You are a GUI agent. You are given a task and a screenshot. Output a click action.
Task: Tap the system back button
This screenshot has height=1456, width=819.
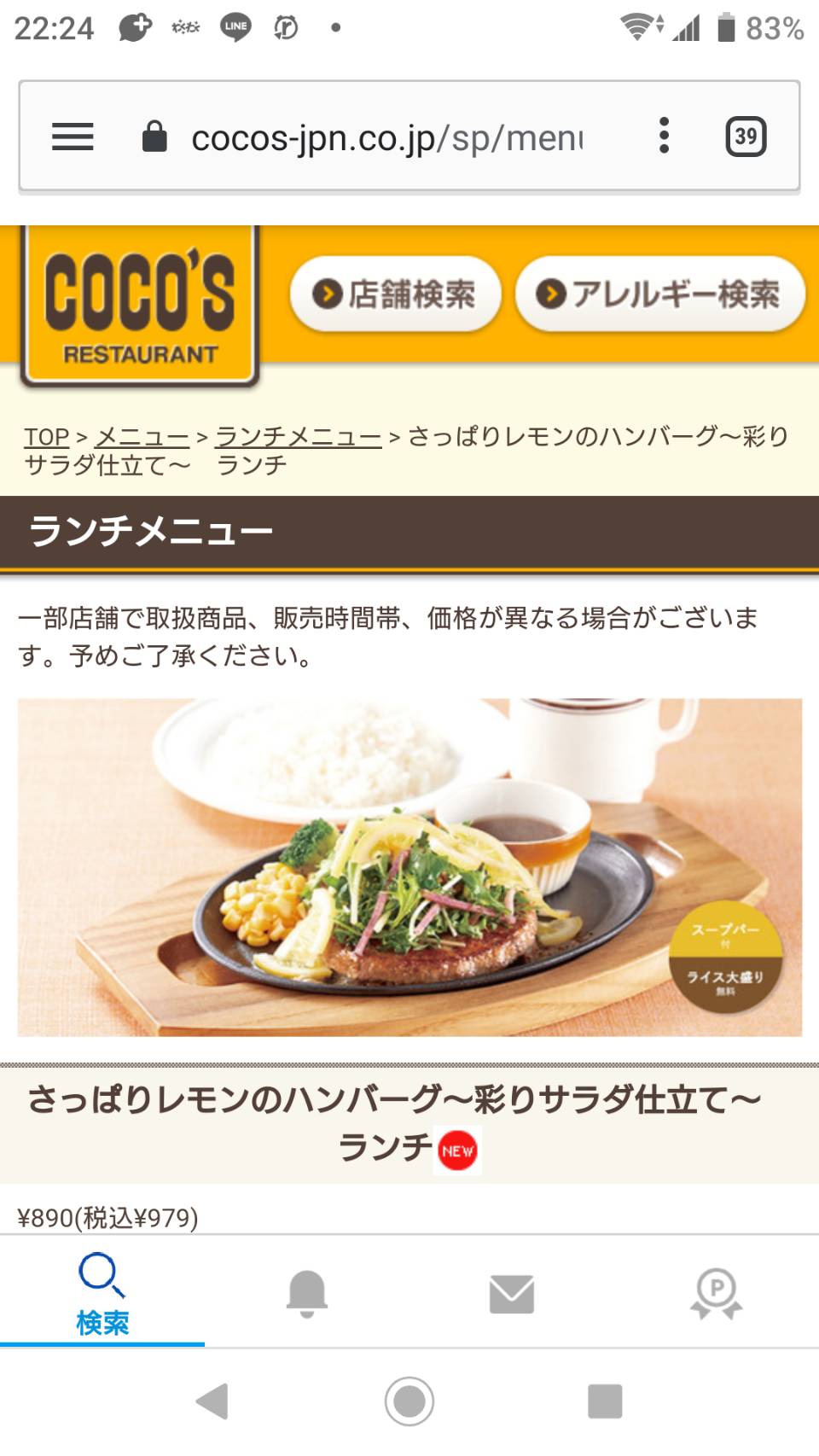(212, 1401)
